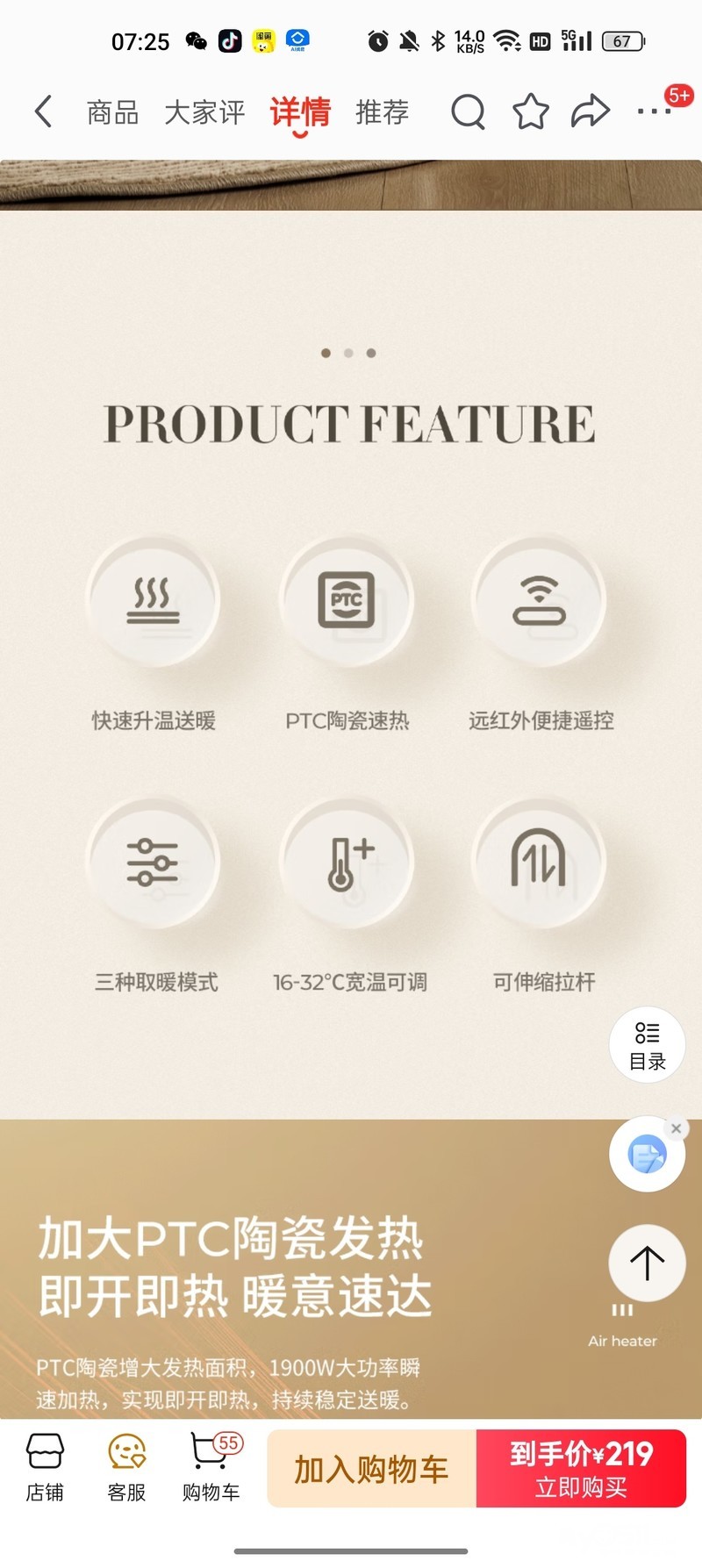
Task: Visit the 店铺 store page
Action: 45,1468
